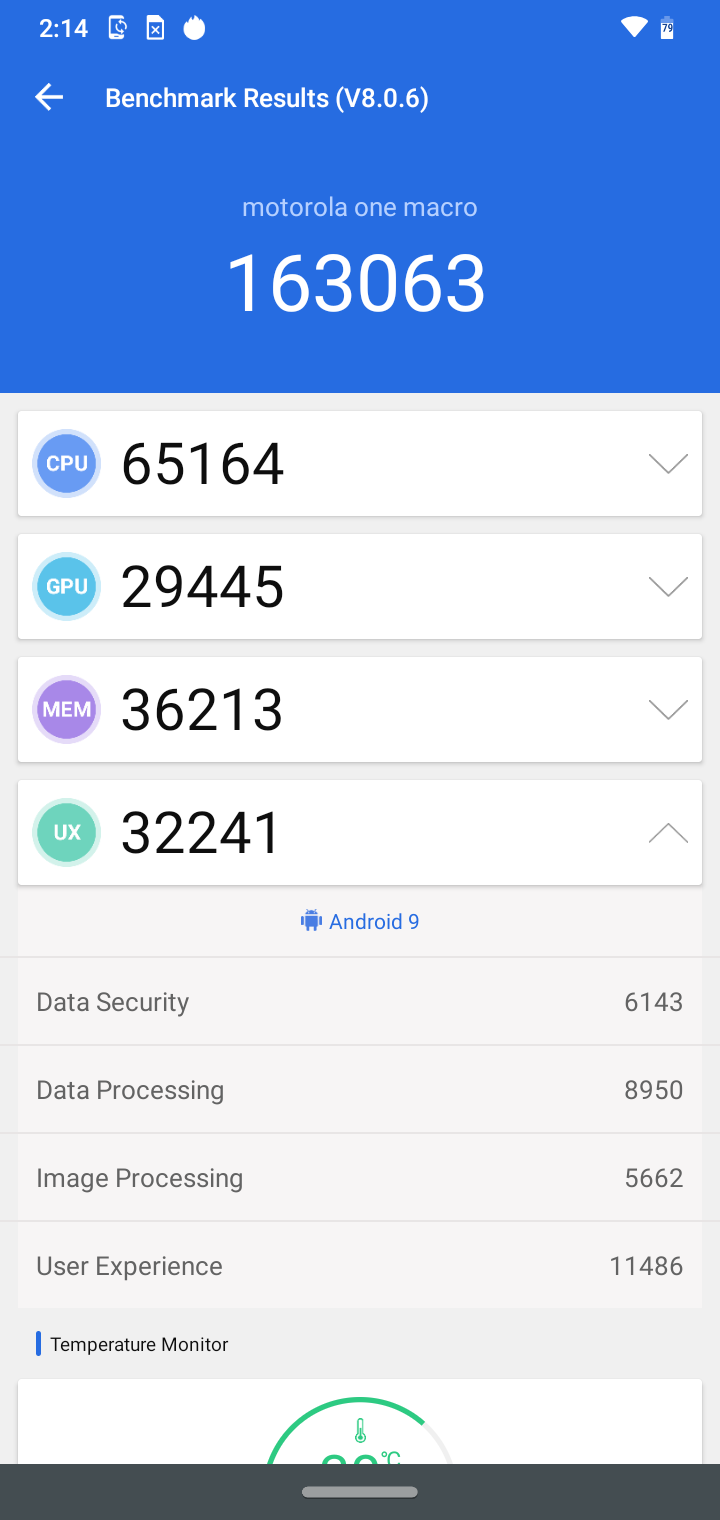
Task: Expand the CPU score details
Action: pos(668,463)
